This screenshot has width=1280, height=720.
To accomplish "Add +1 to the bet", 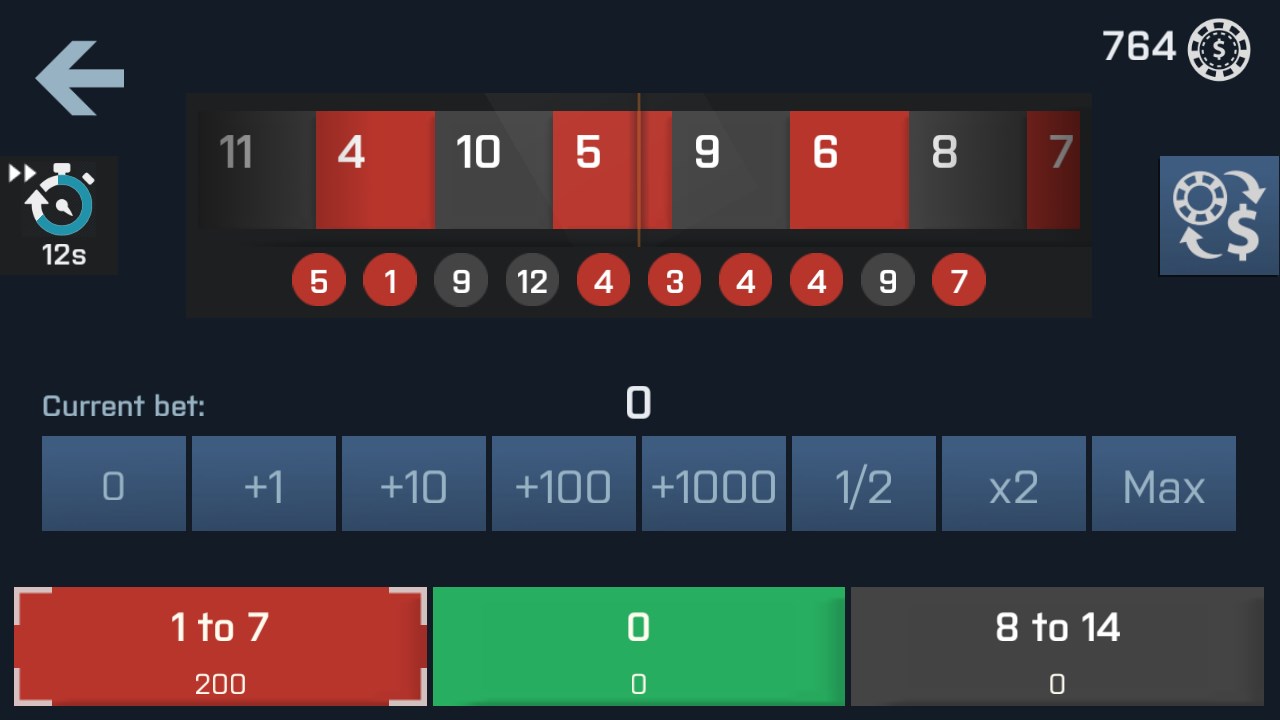I will (x=264, y=485).
